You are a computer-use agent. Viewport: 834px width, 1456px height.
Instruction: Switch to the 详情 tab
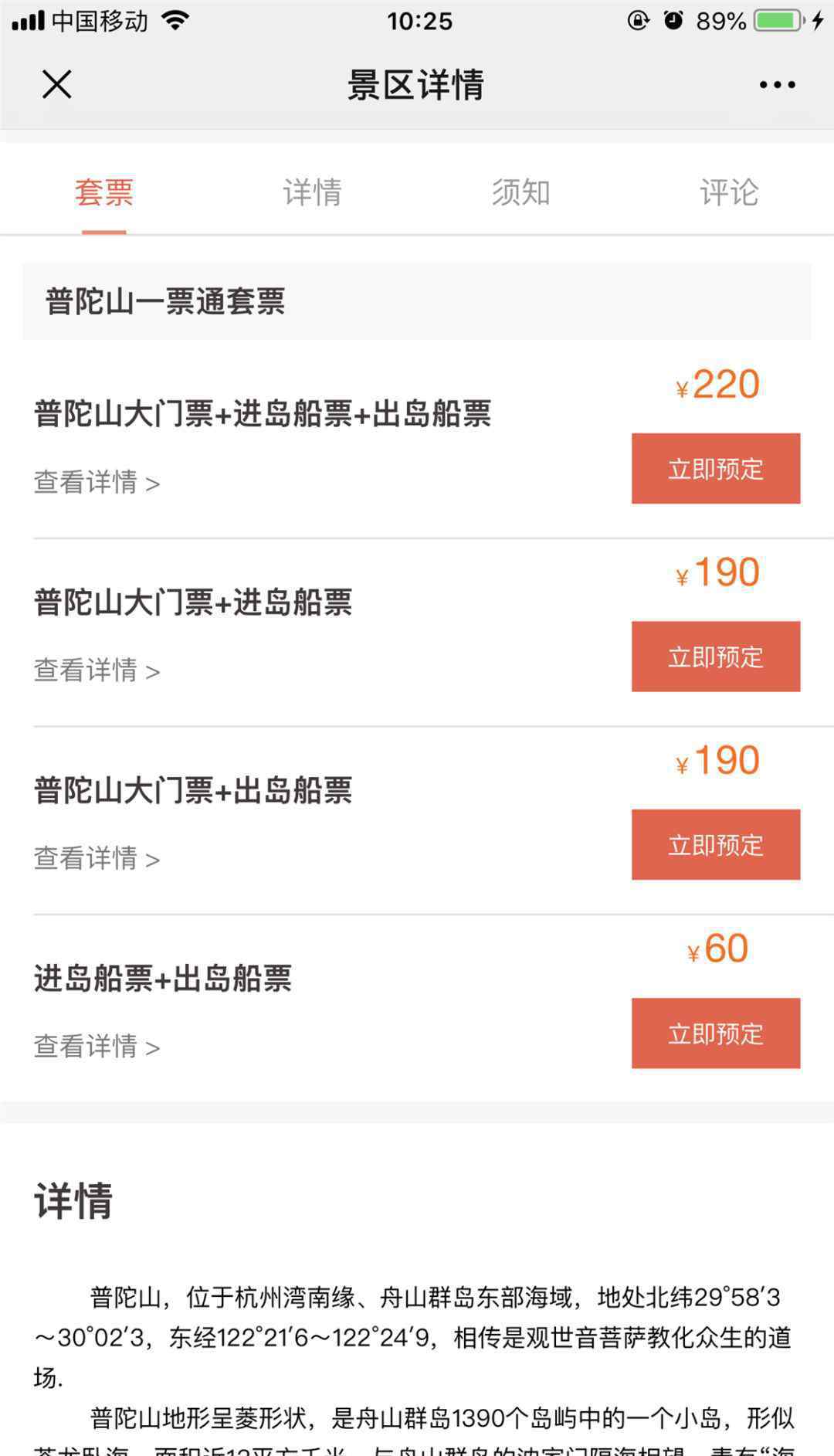pos(313,192)
